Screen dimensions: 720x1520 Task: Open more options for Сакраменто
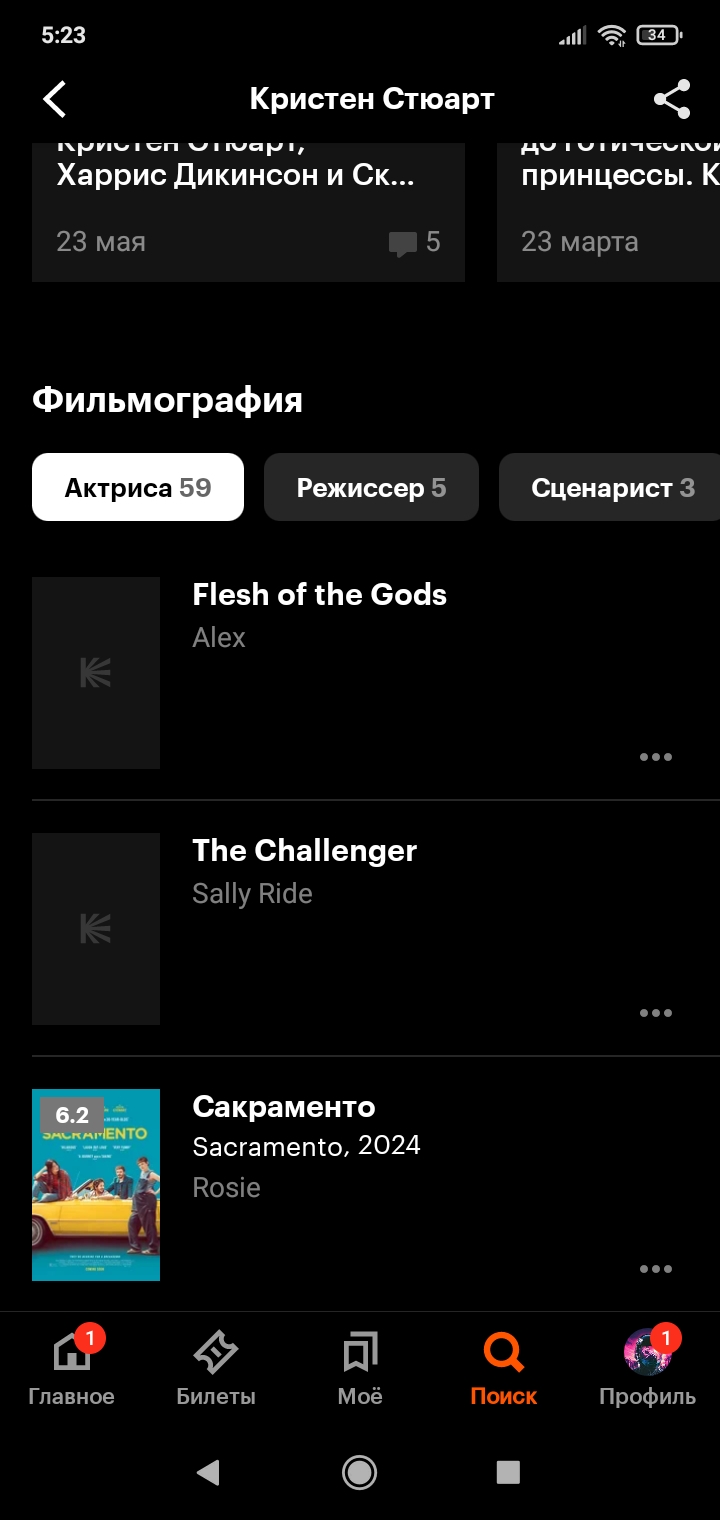(x=656, y=1269)
